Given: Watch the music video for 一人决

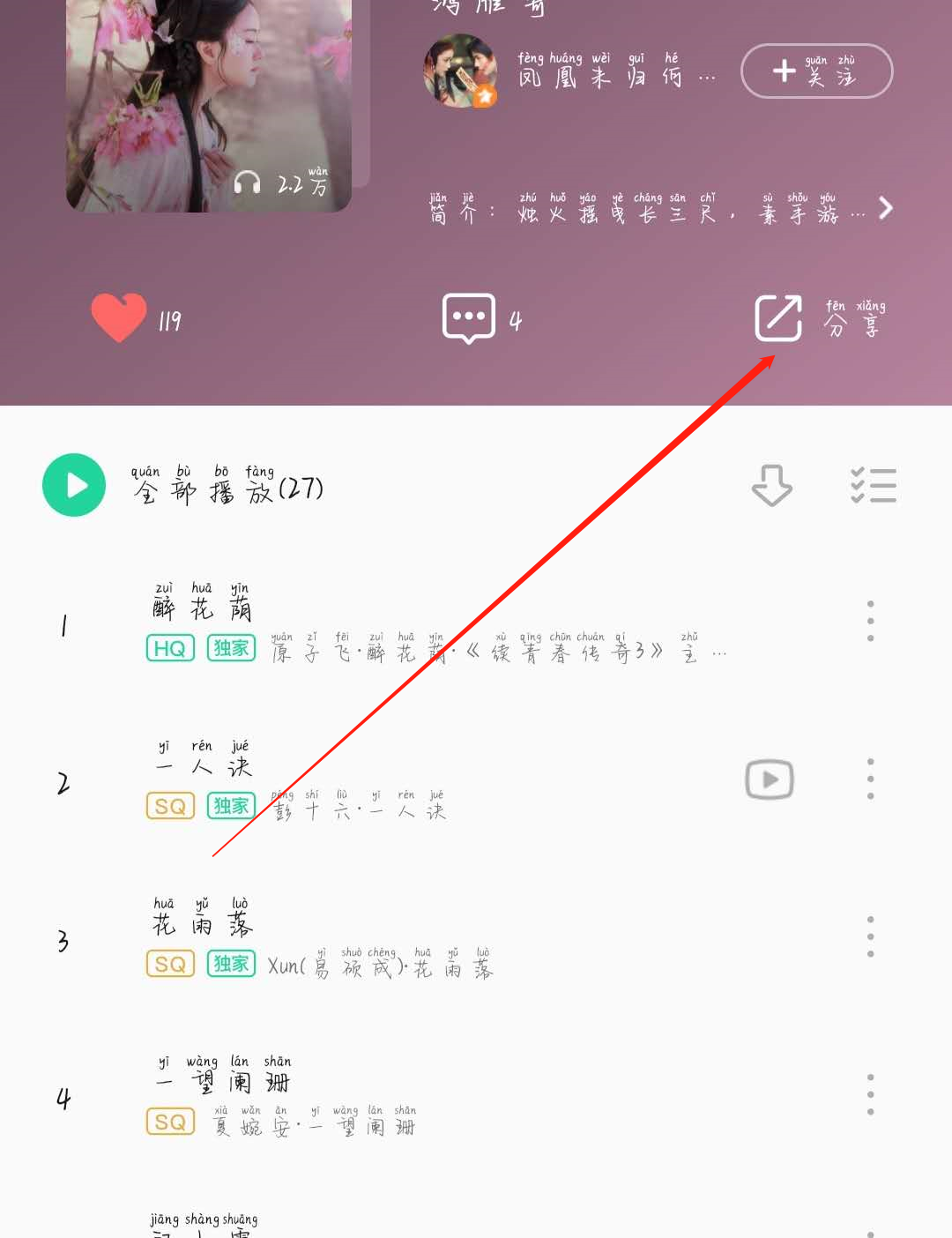Looking at the screenshot, I should [770, 779].
